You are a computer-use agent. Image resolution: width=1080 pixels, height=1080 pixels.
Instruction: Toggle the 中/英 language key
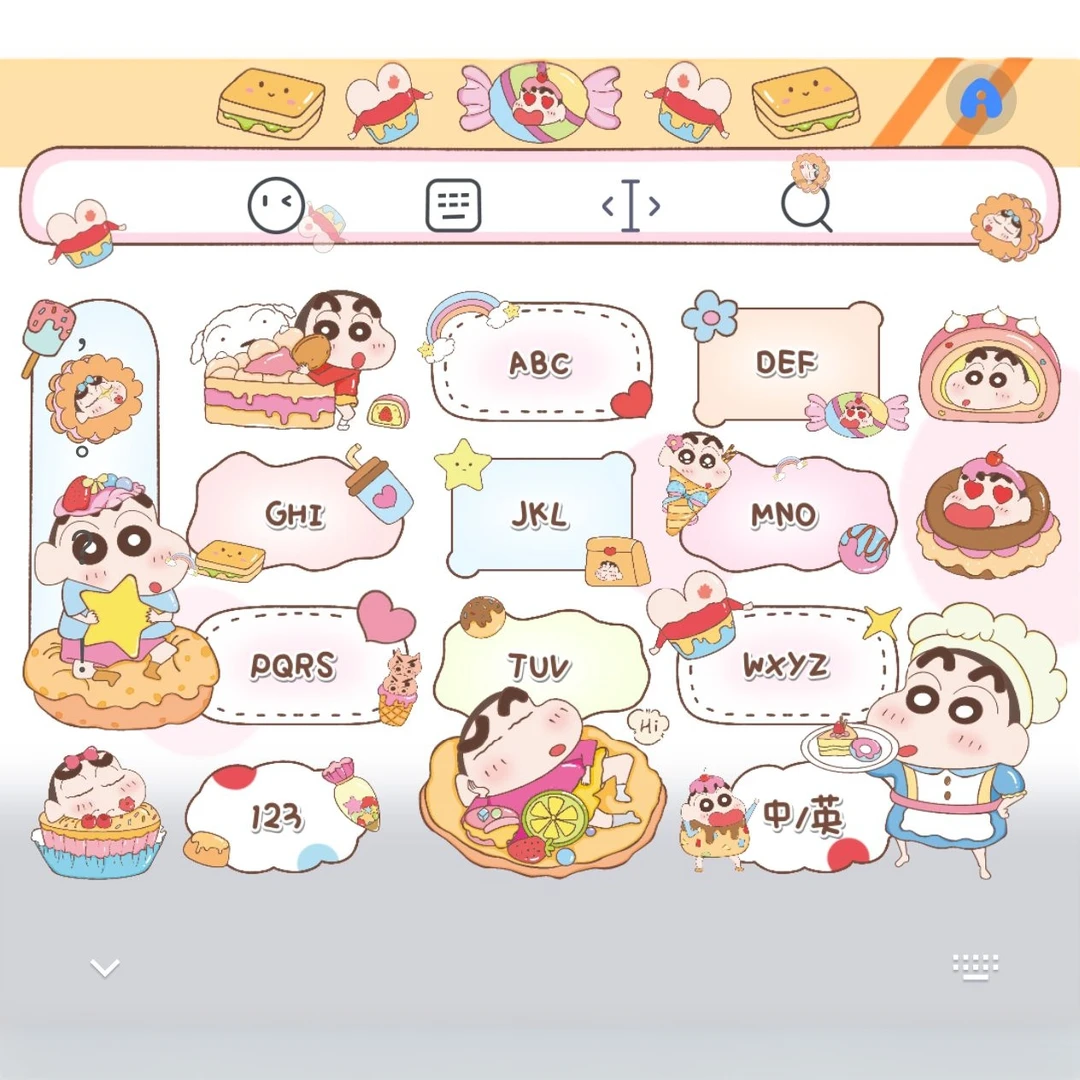(x=803, y=817)
